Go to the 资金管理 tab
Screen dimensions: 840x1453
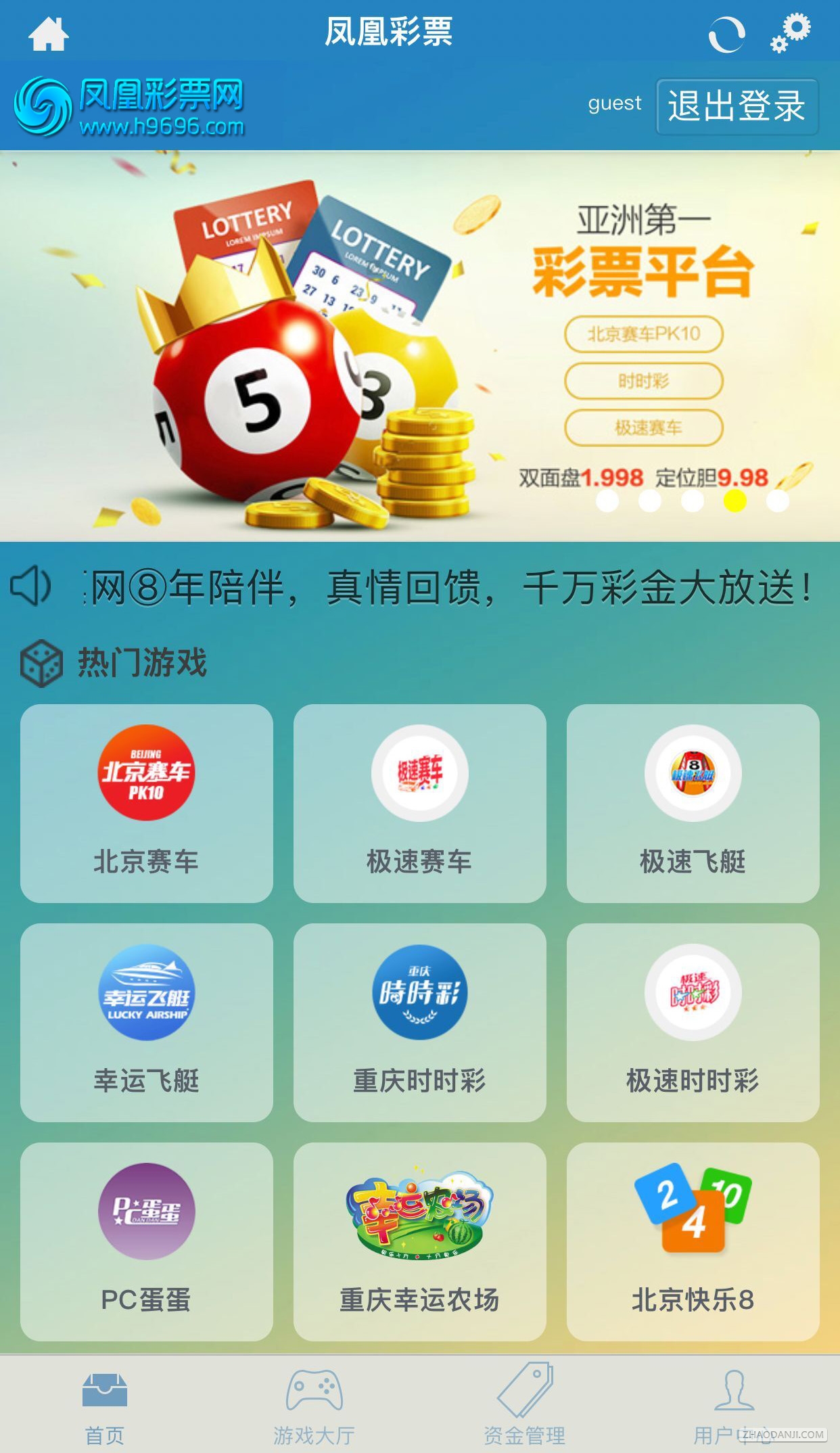pyautogui.click(x=525, y=1406)
